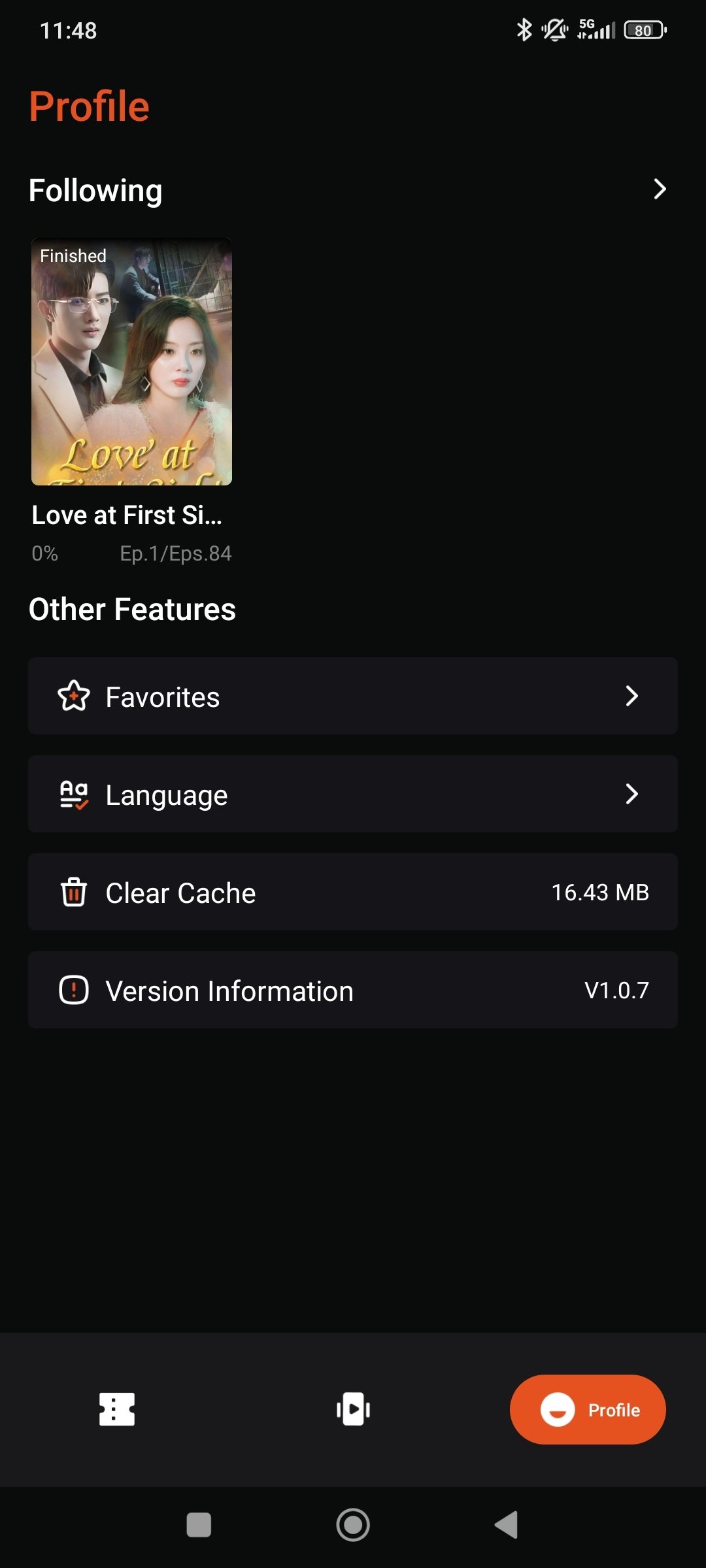The height and width of the screenshot is (1568, 706).
Task: View Version Information
Action: [x=353, y=990]
